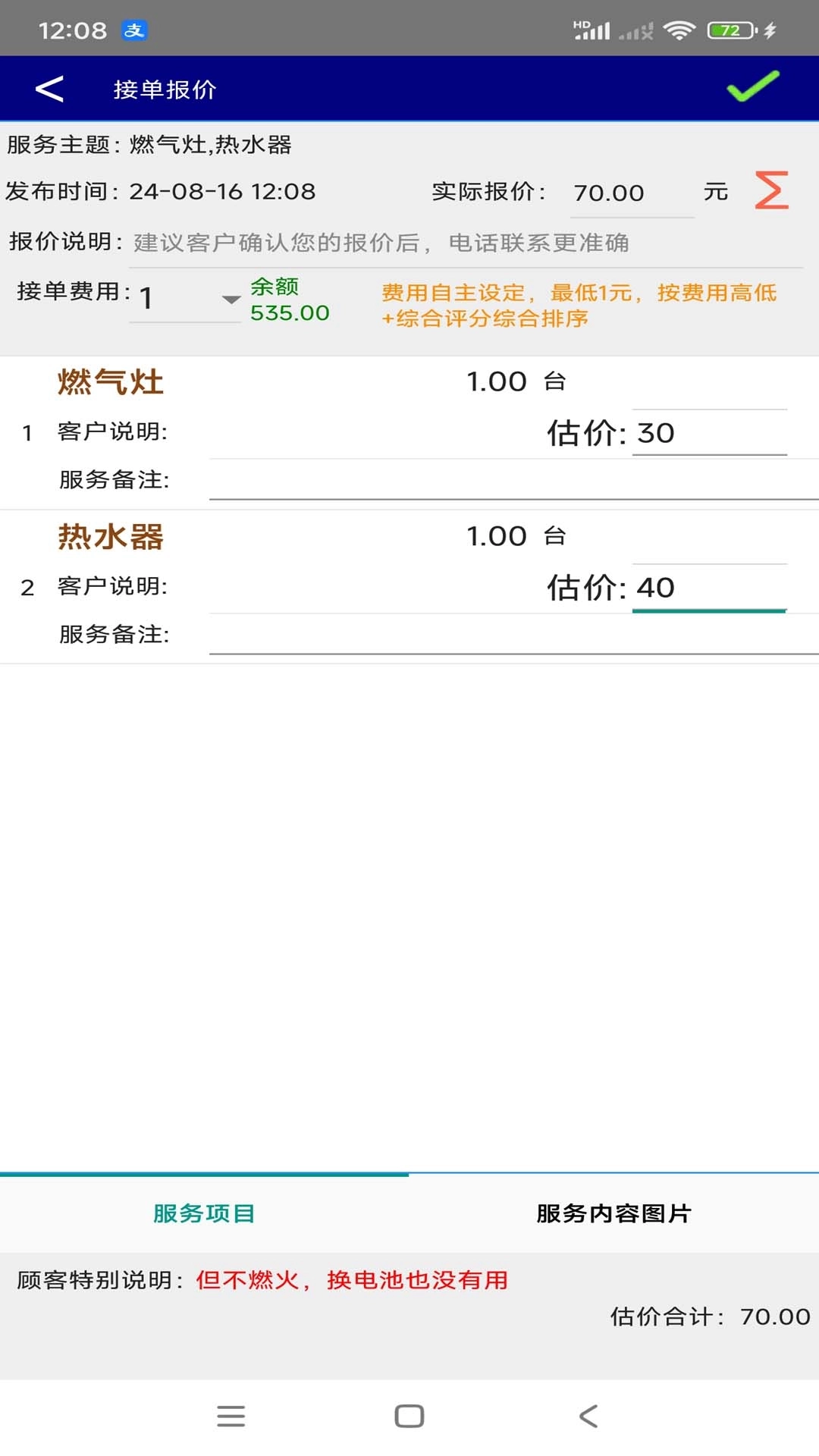819x1456 pixels.
Task: Tap the recent apps button in navigation bar
Action: point(231,1415)
